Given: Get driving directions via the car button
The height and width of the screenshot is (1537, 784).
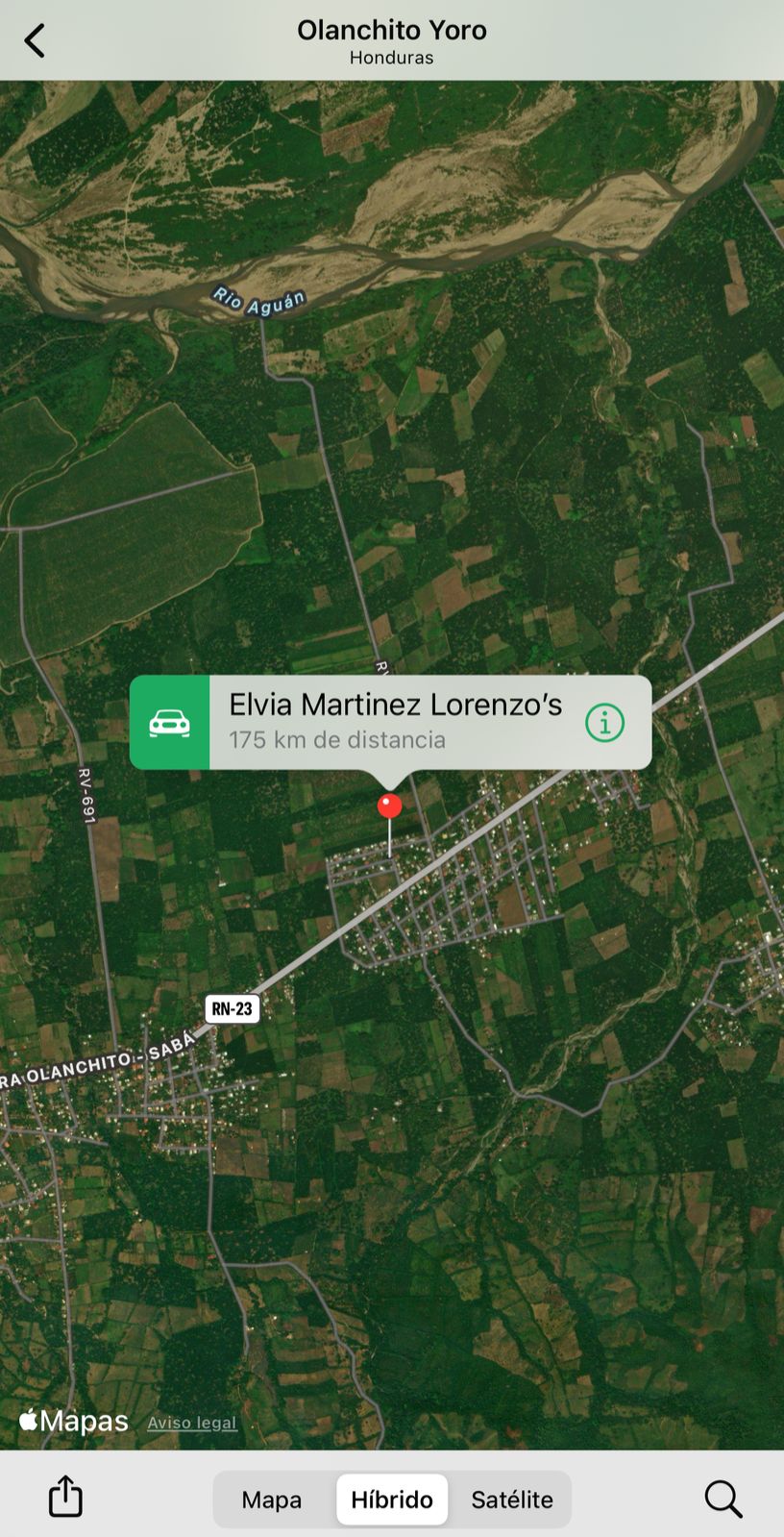Looking at the screenshot, I should coord(170,723).
